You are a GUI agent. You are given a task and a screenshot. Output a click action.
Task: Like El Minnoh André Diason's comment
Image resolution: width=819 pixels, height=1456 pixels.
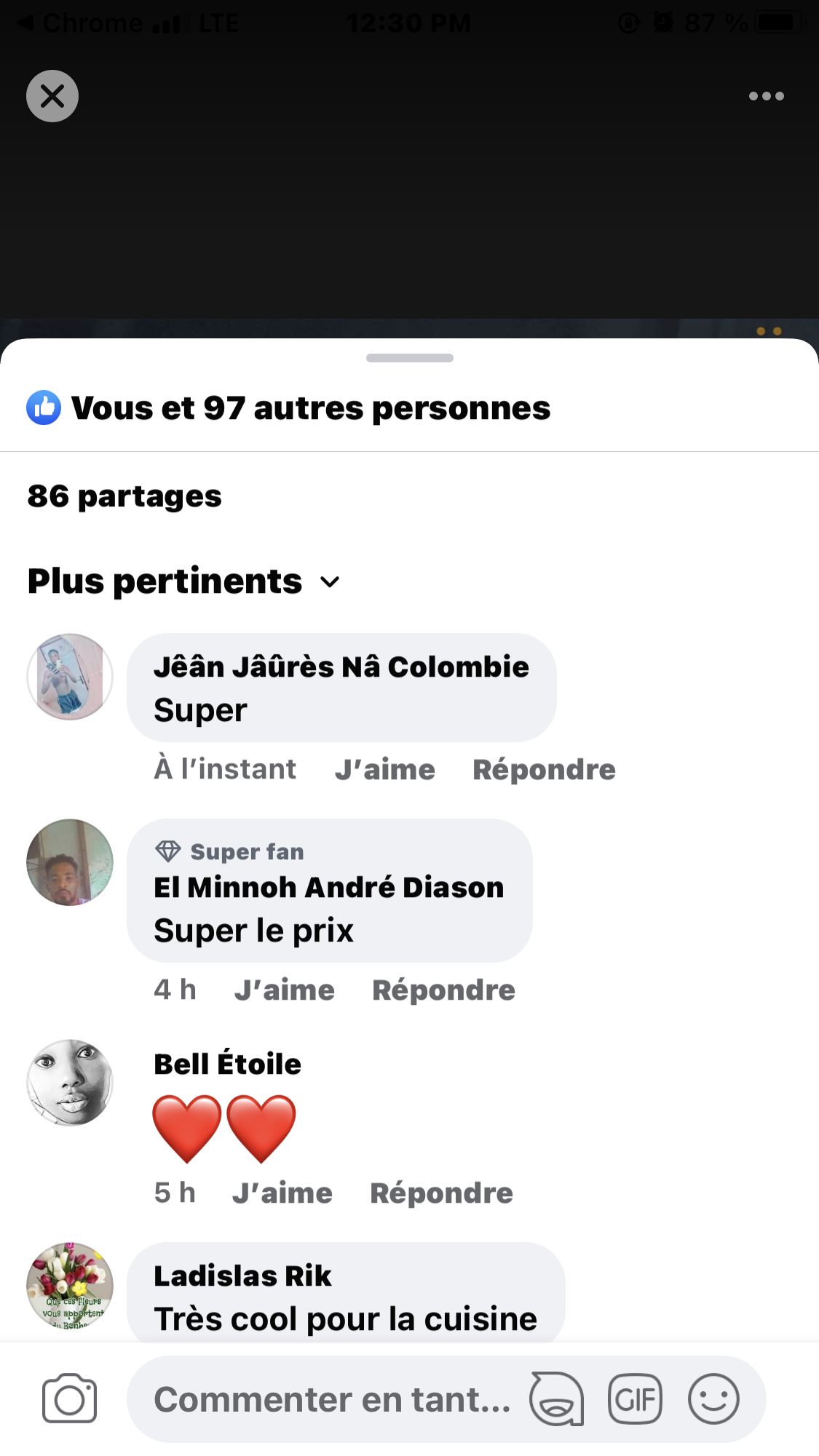pyautogui.click(x=284, y=990)
